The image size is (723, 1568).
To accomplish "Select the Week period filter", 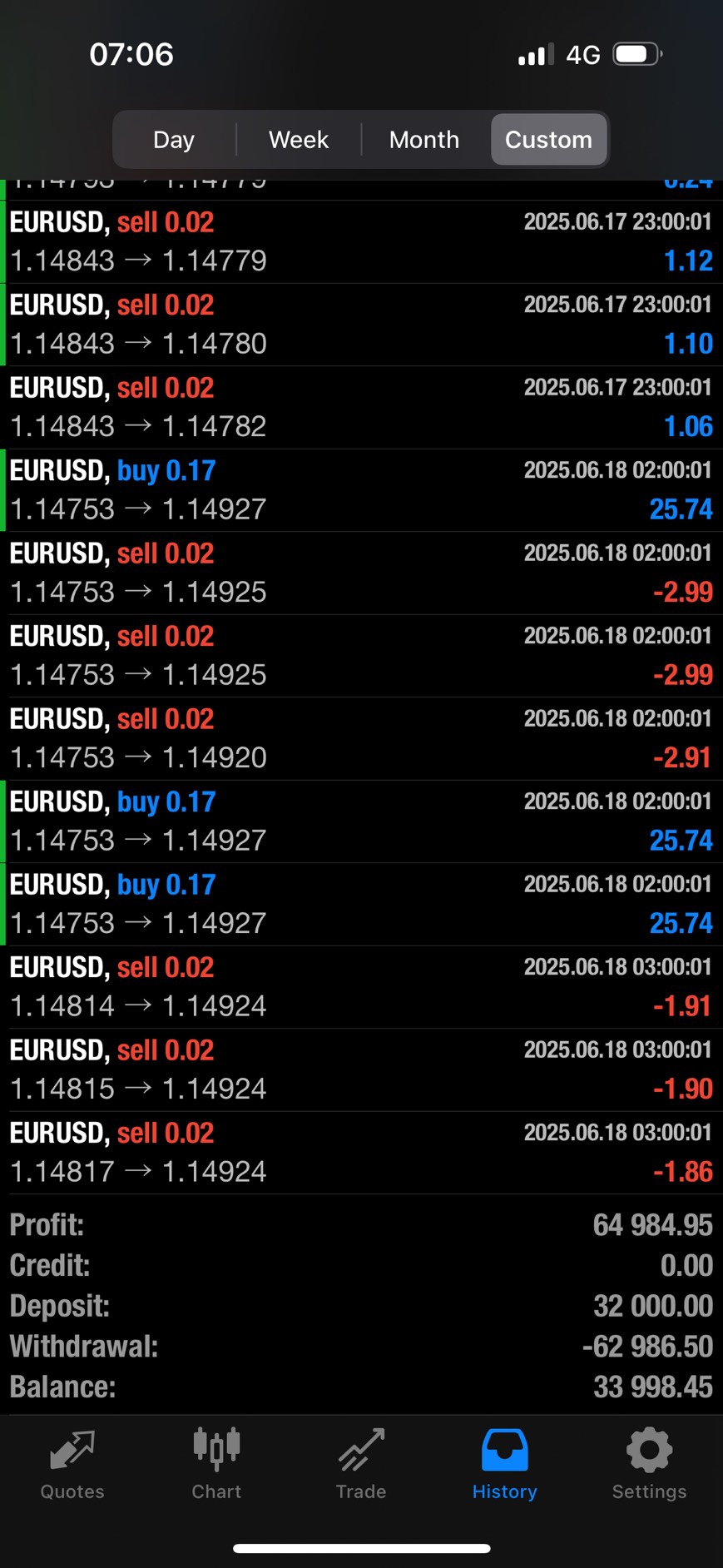I will coord(299,140).
